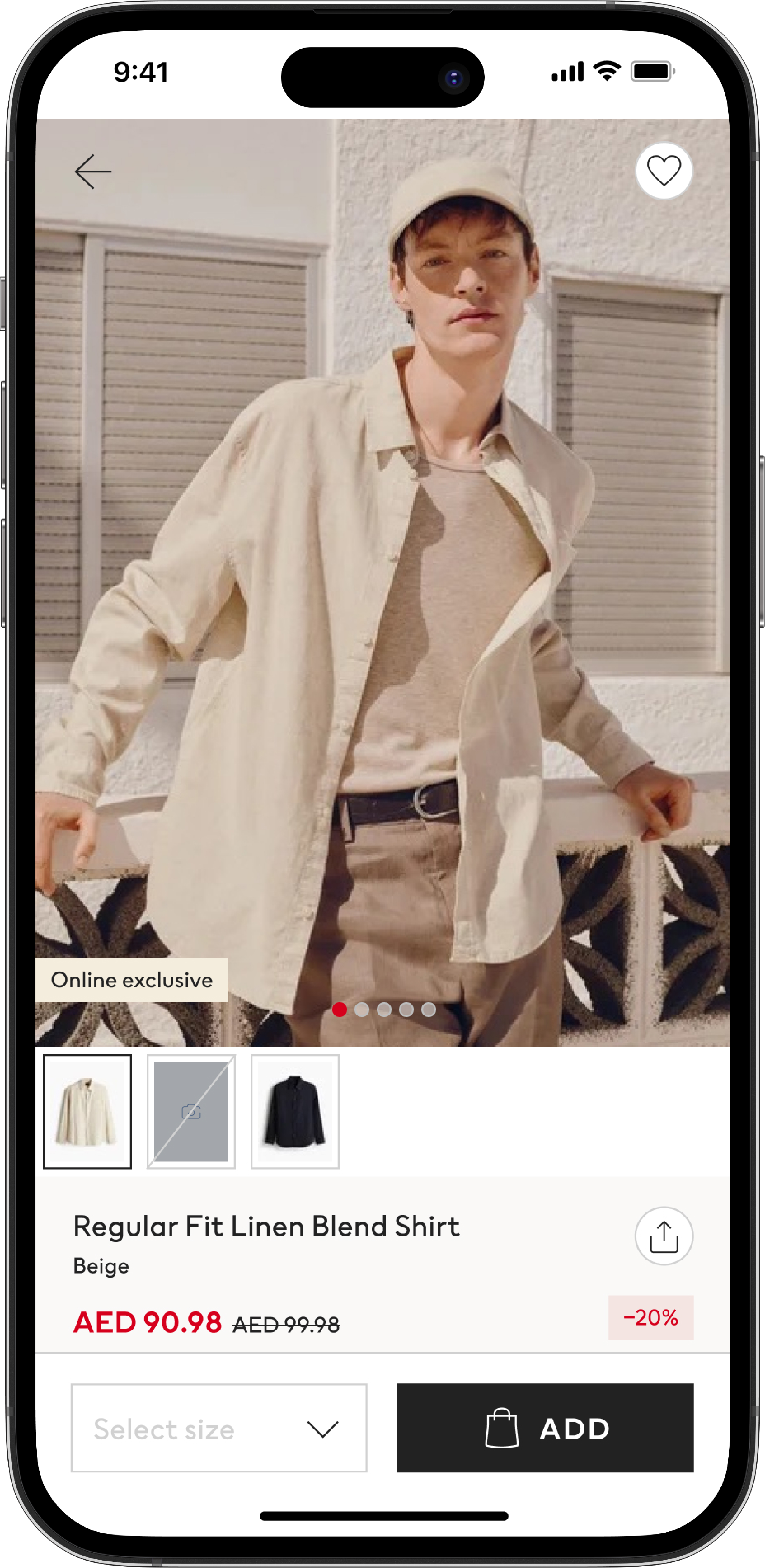Screen dimensions: 765x1568
Task: Go back using the arrow icon
Action: click(x=93, y=172)
